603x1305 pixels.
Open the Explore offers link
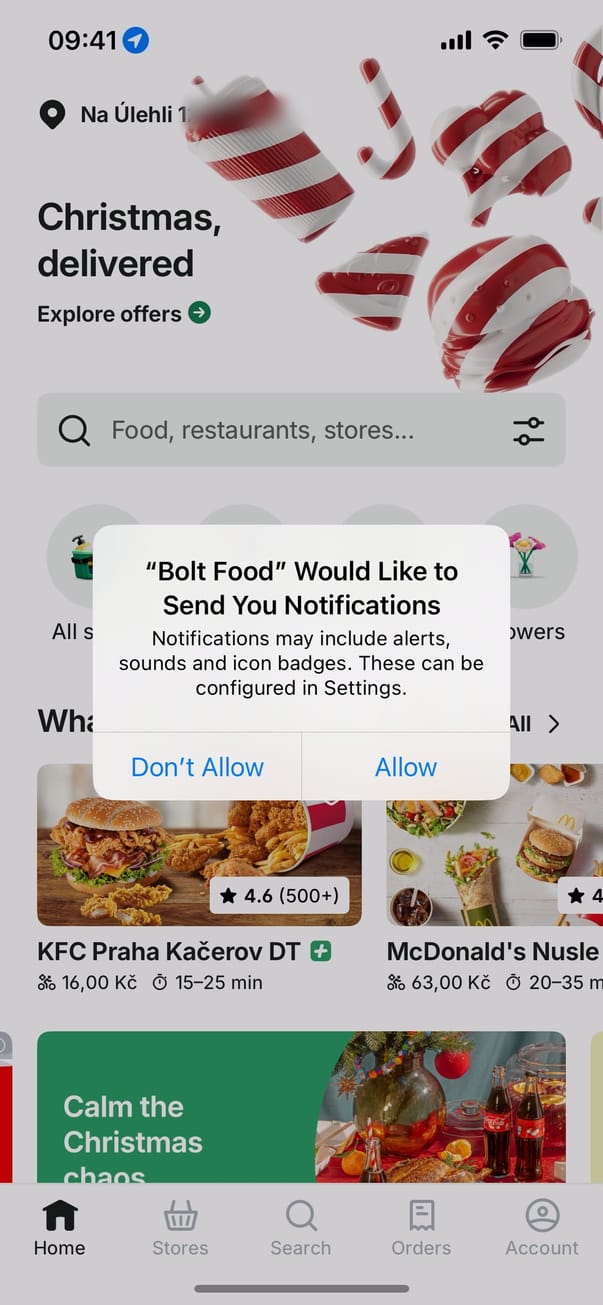pos(123,314)
